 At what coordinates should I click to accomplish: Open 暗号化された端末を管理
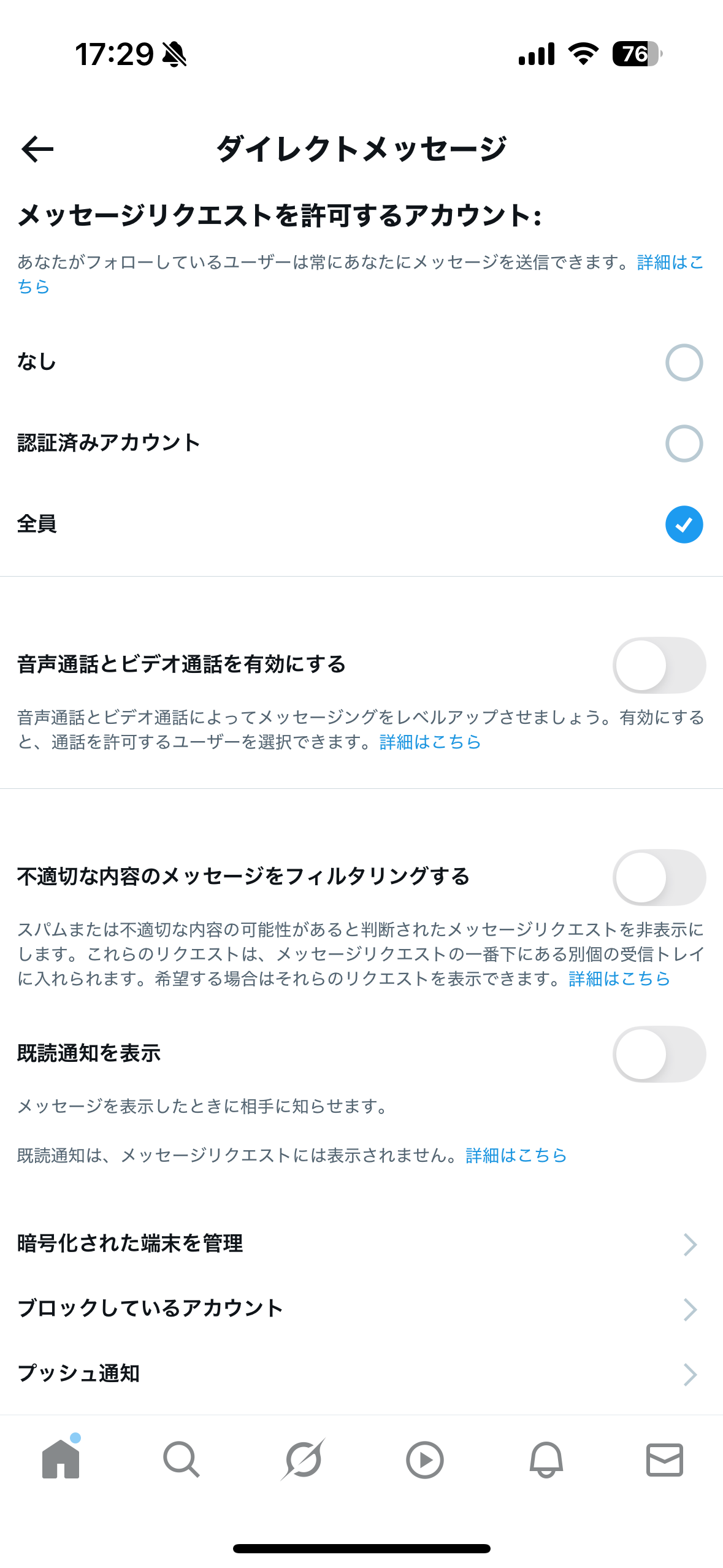tap(361, 1244)
